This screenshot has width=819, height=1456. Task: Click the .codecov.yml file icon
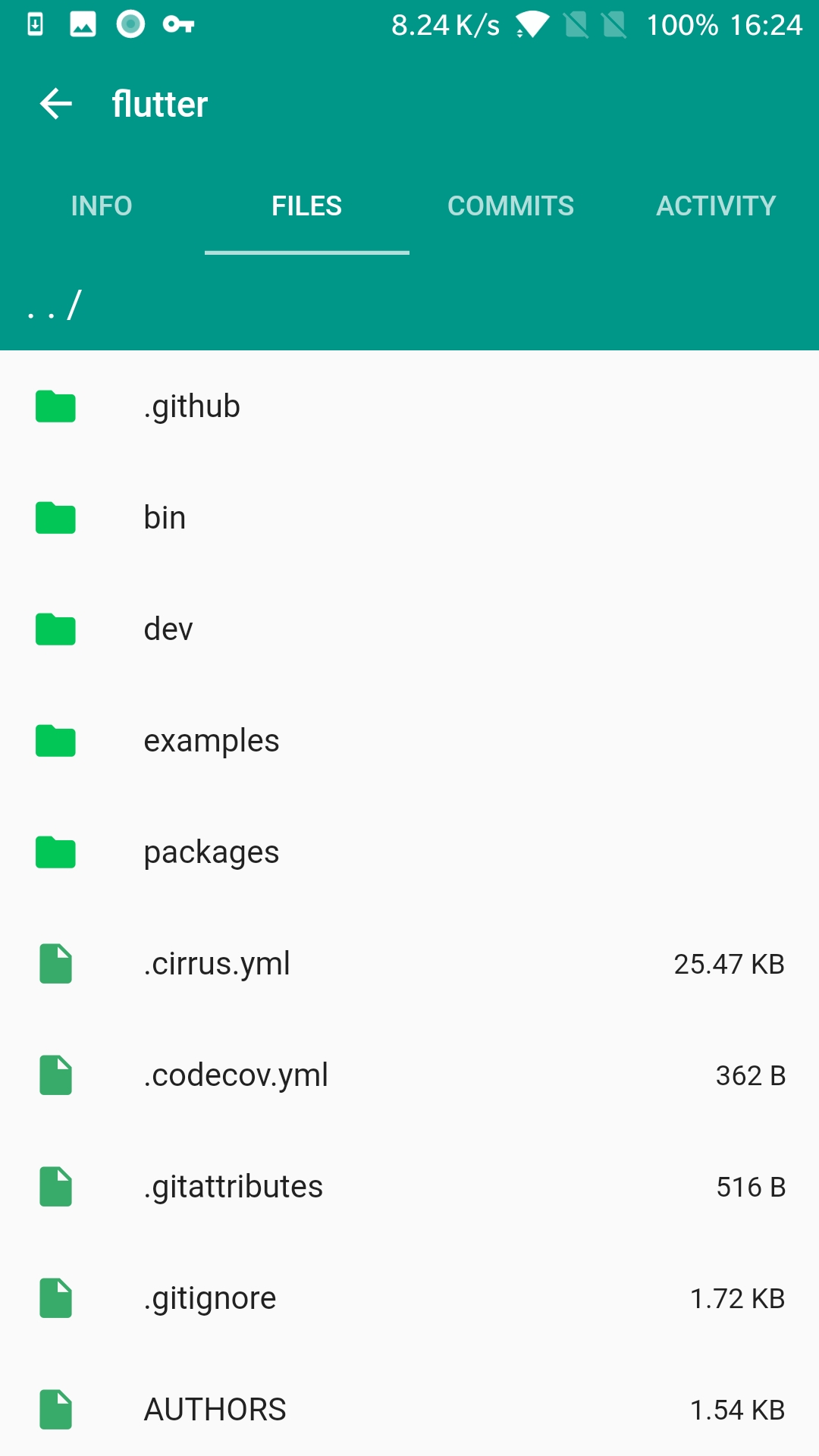click(x=55, y=1075)
